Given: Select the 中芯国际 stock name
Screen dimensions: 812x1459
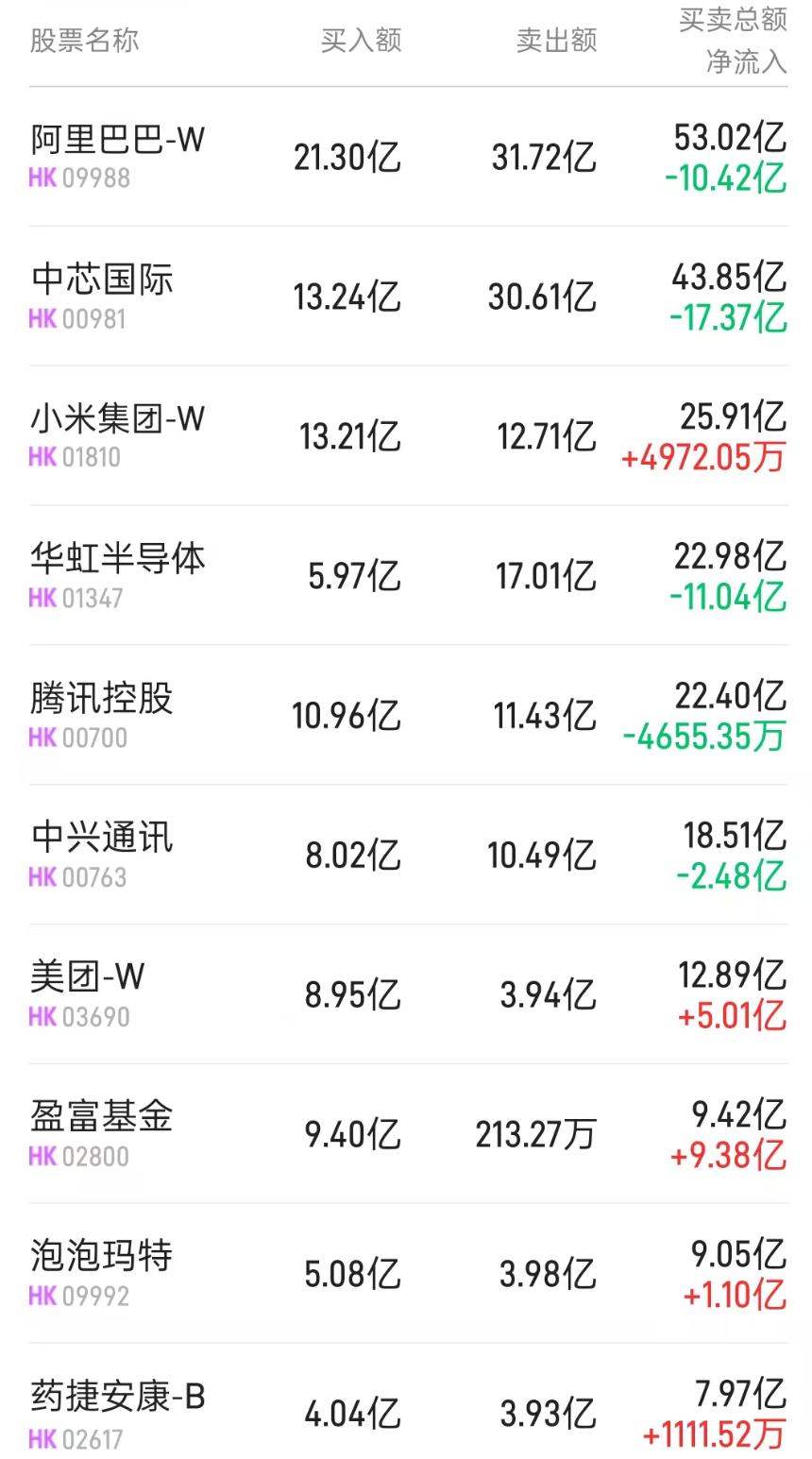Looking at the screenshot, I should [x=99, y=280].
